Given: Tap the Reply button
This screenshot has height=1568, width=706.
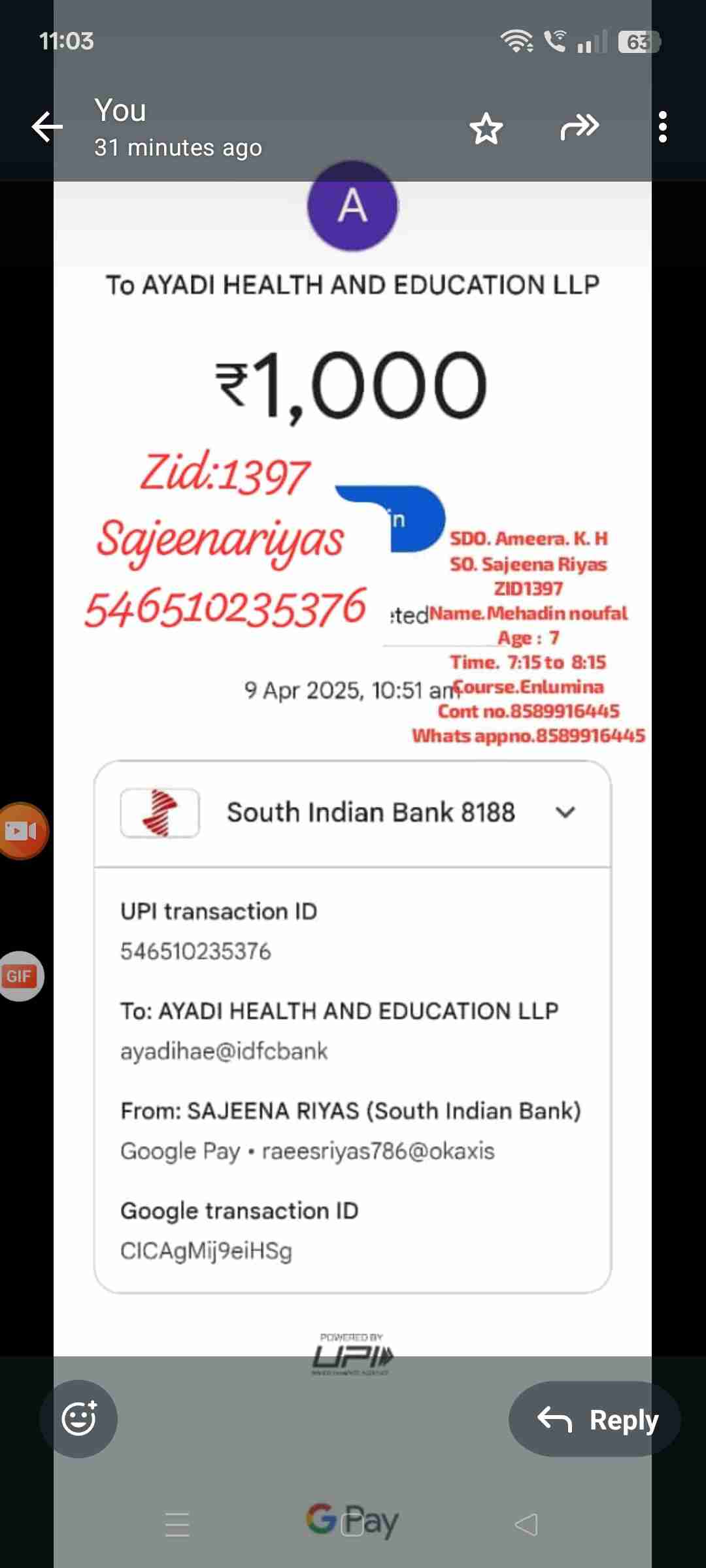Looking at the screenshot, I should click(596, 1419).
